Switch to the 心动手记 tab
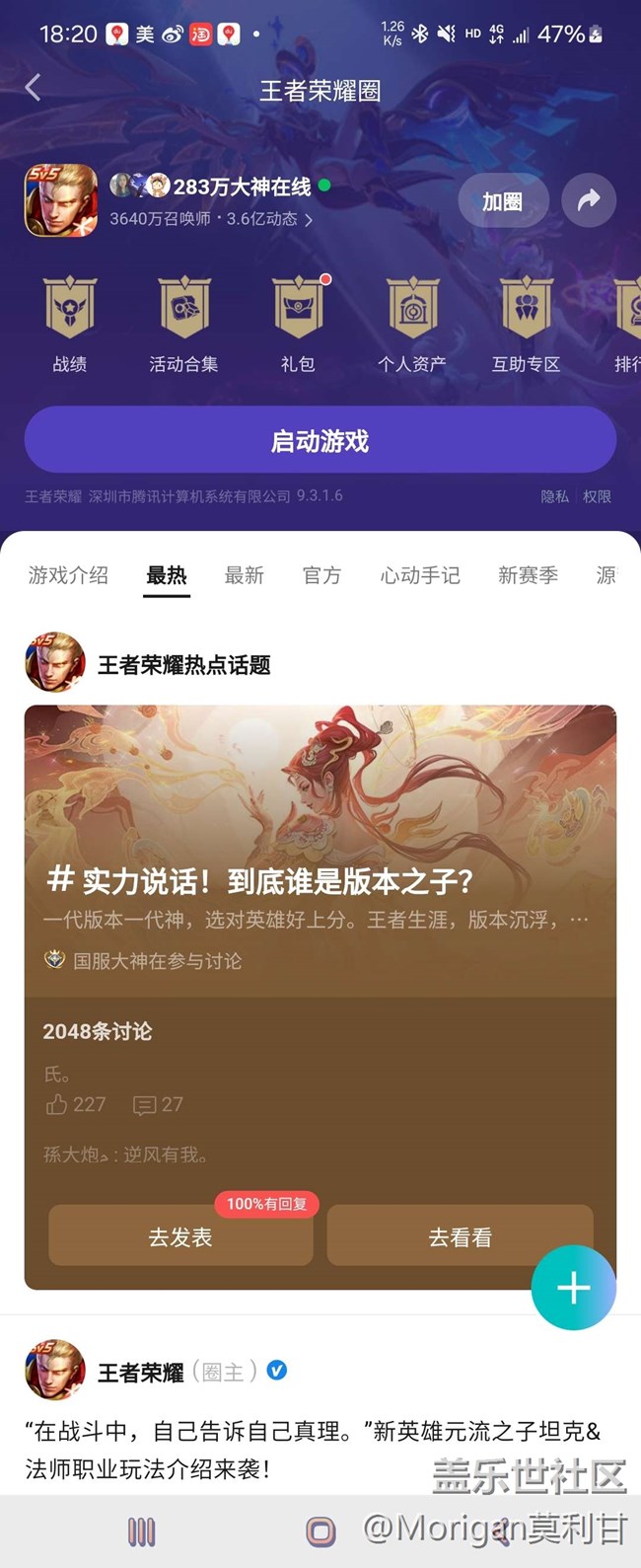Image resolution: width=641 pixels, height=1568 pixels. coord(420,575)
